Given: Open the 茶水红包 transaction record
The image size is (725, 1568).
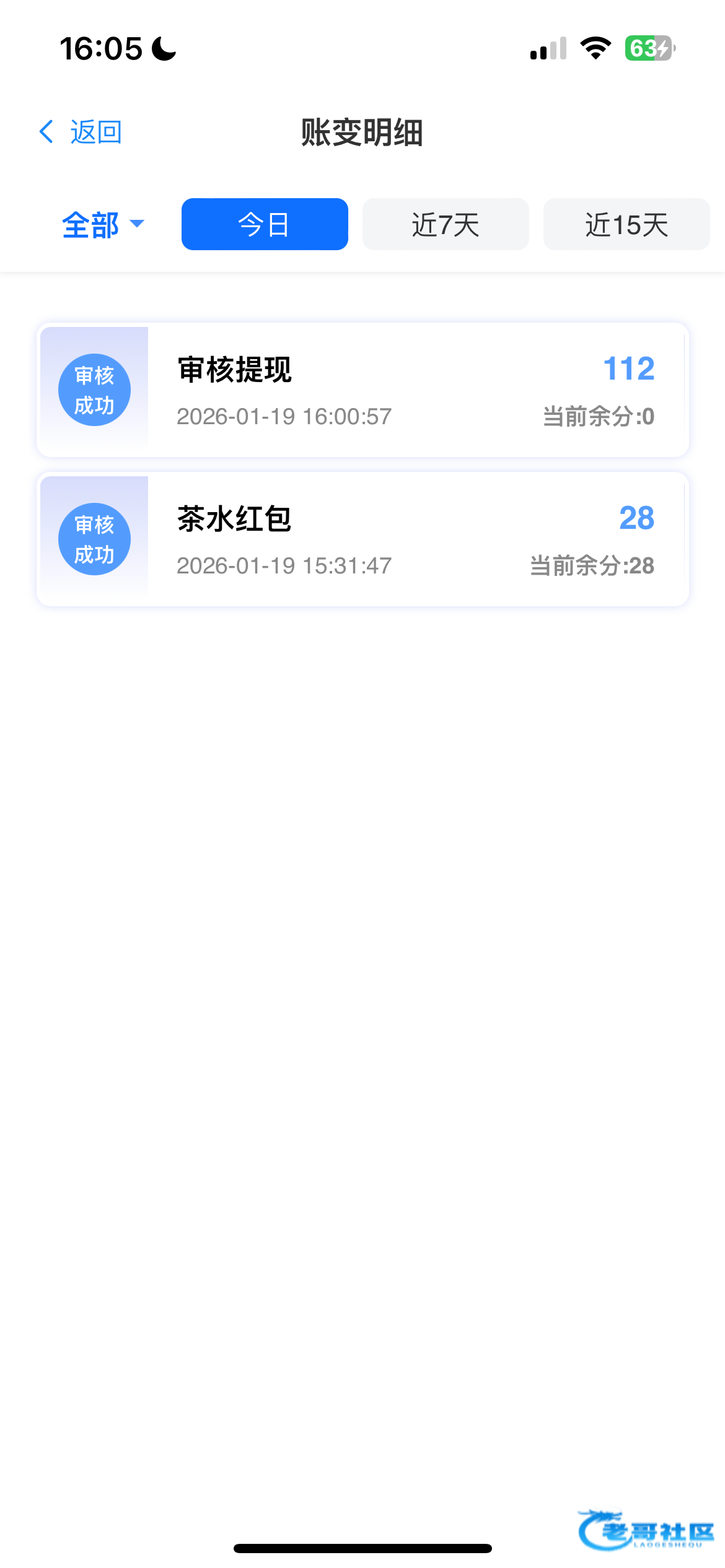Looking at the screenshot, I should click(x=362, y=539).
